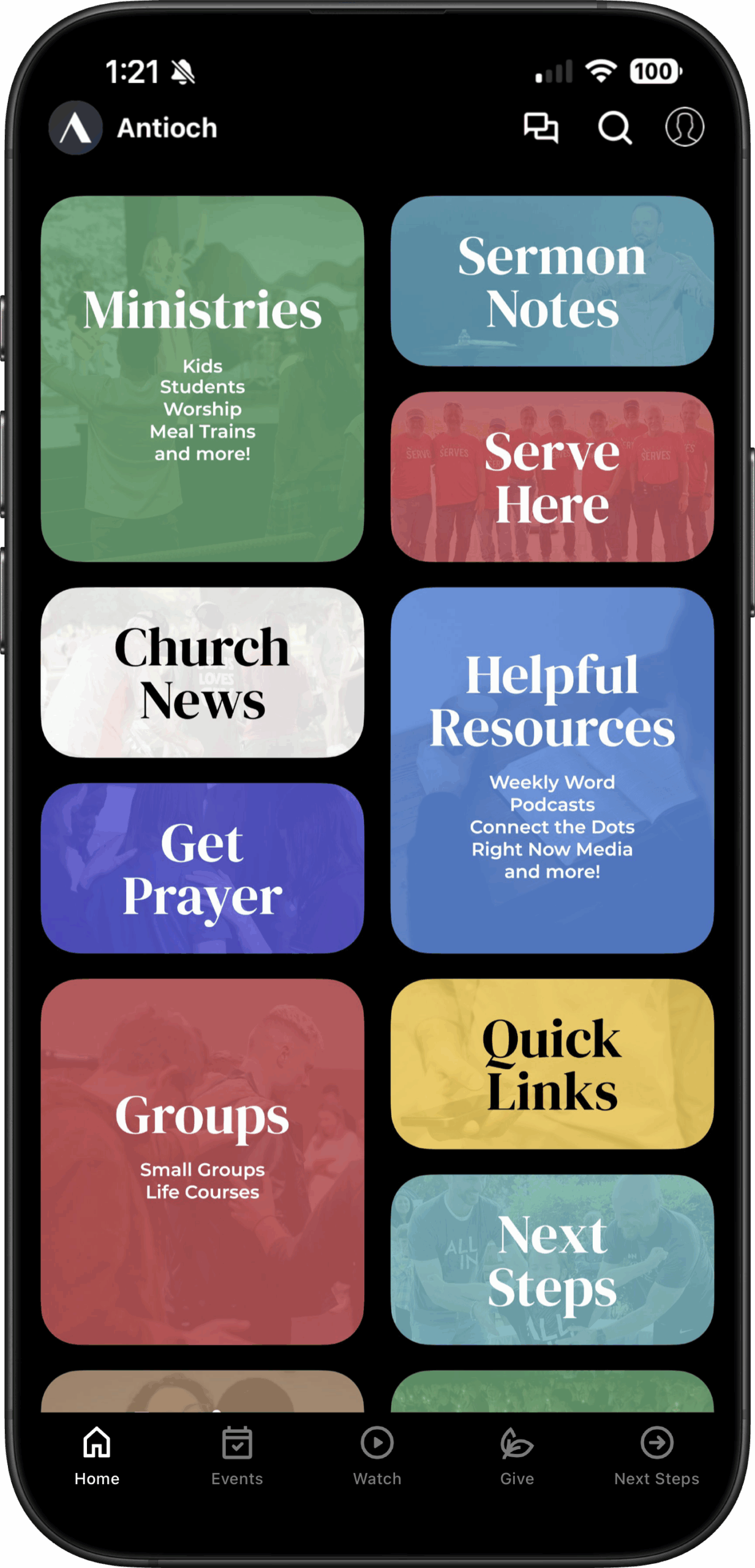Open the Get Prayer tile
Screen dimensions: 755x1568
[x=202, y=868]
